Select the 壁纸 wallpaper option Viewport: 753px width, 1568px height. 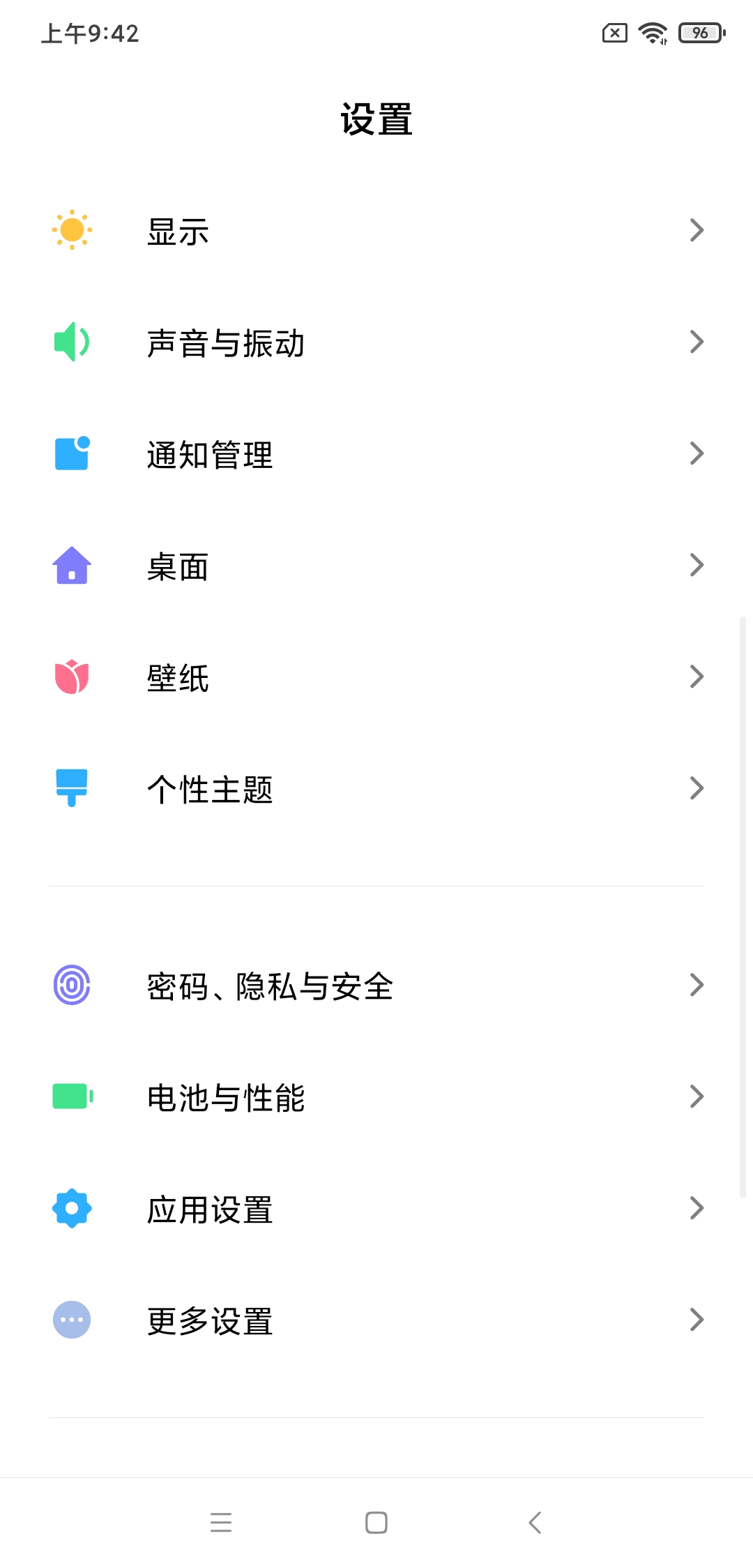pos(376,677)
